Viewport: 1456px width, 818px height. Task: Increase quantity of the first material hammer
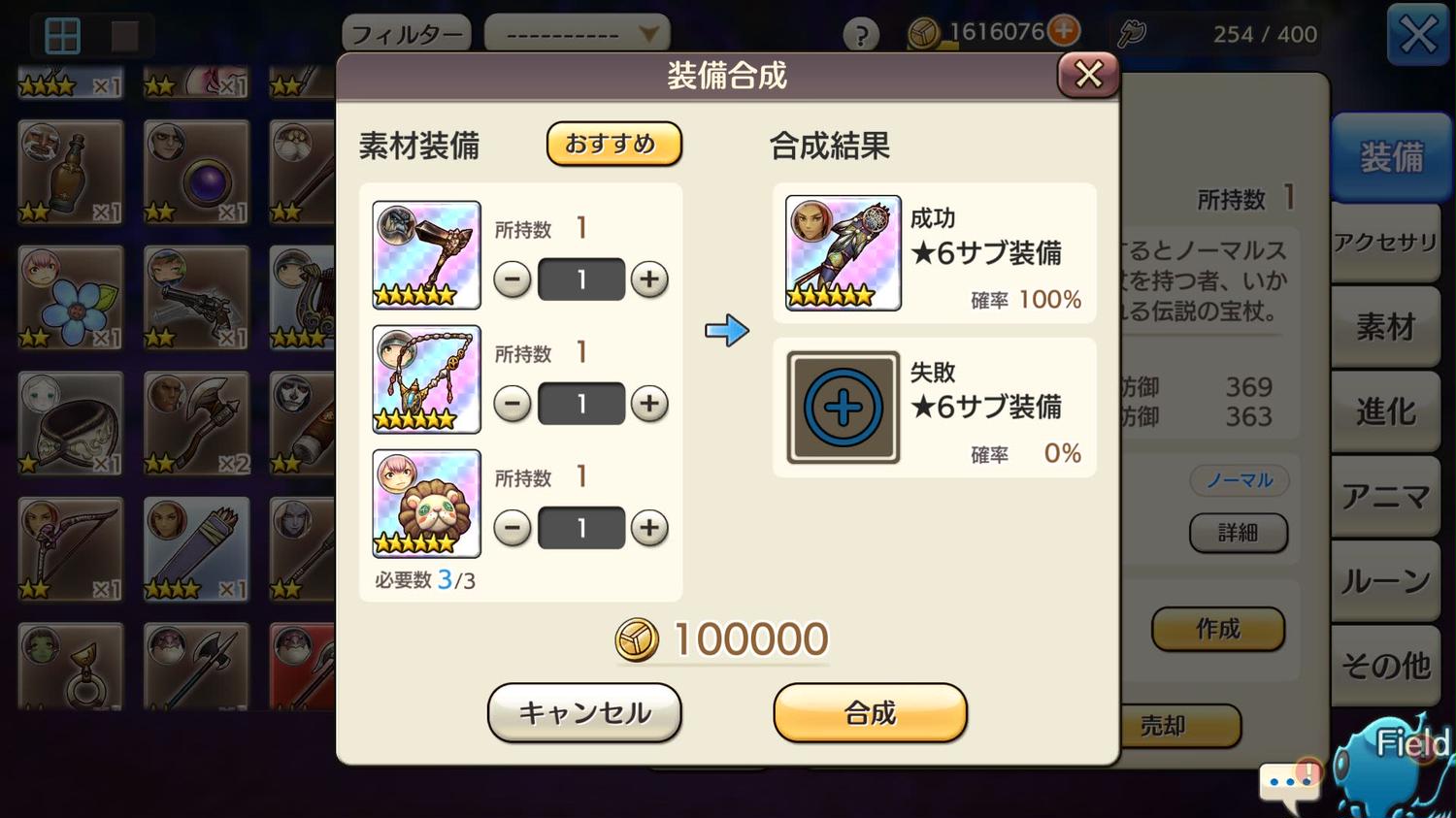pos(649,279)
